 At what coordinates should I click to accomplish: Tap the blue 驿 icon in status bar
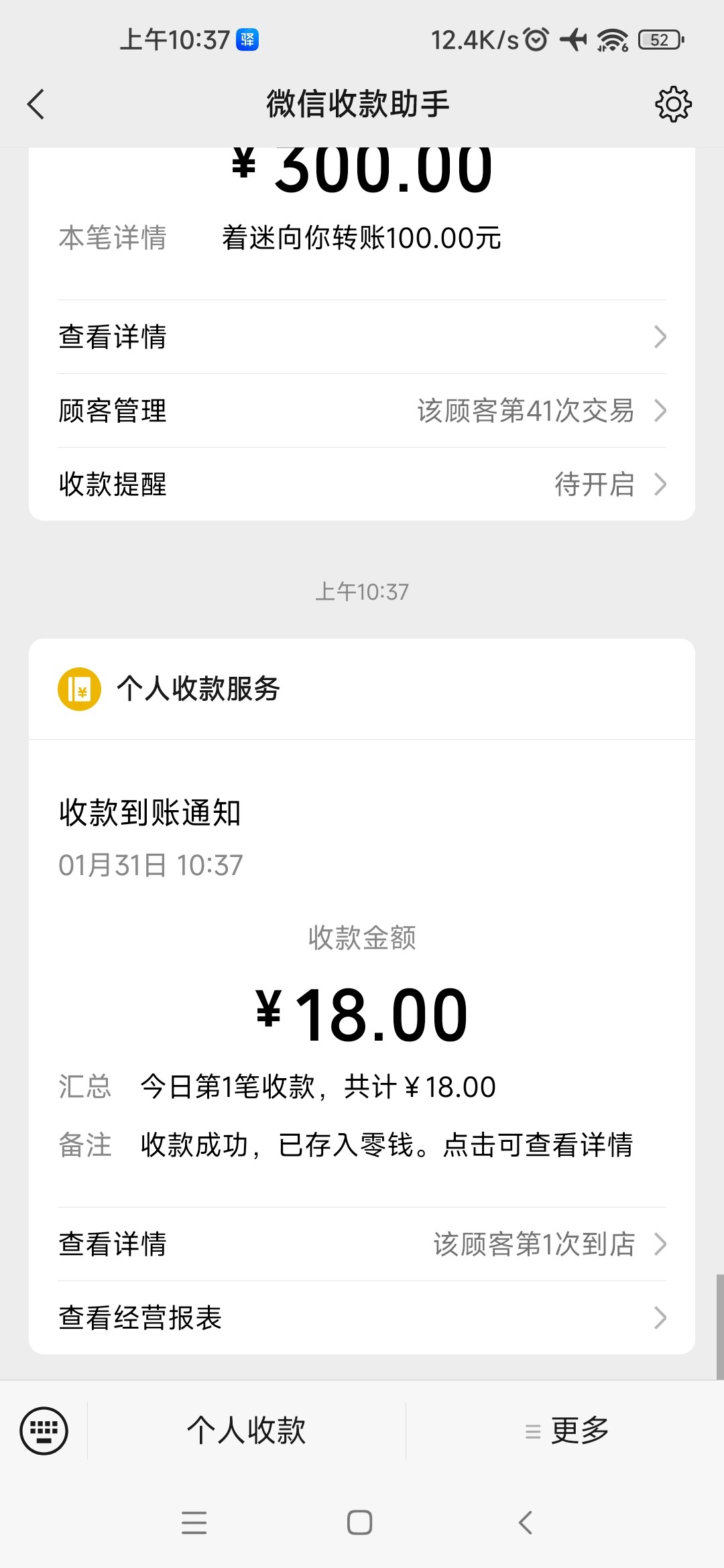pos(246,40)
